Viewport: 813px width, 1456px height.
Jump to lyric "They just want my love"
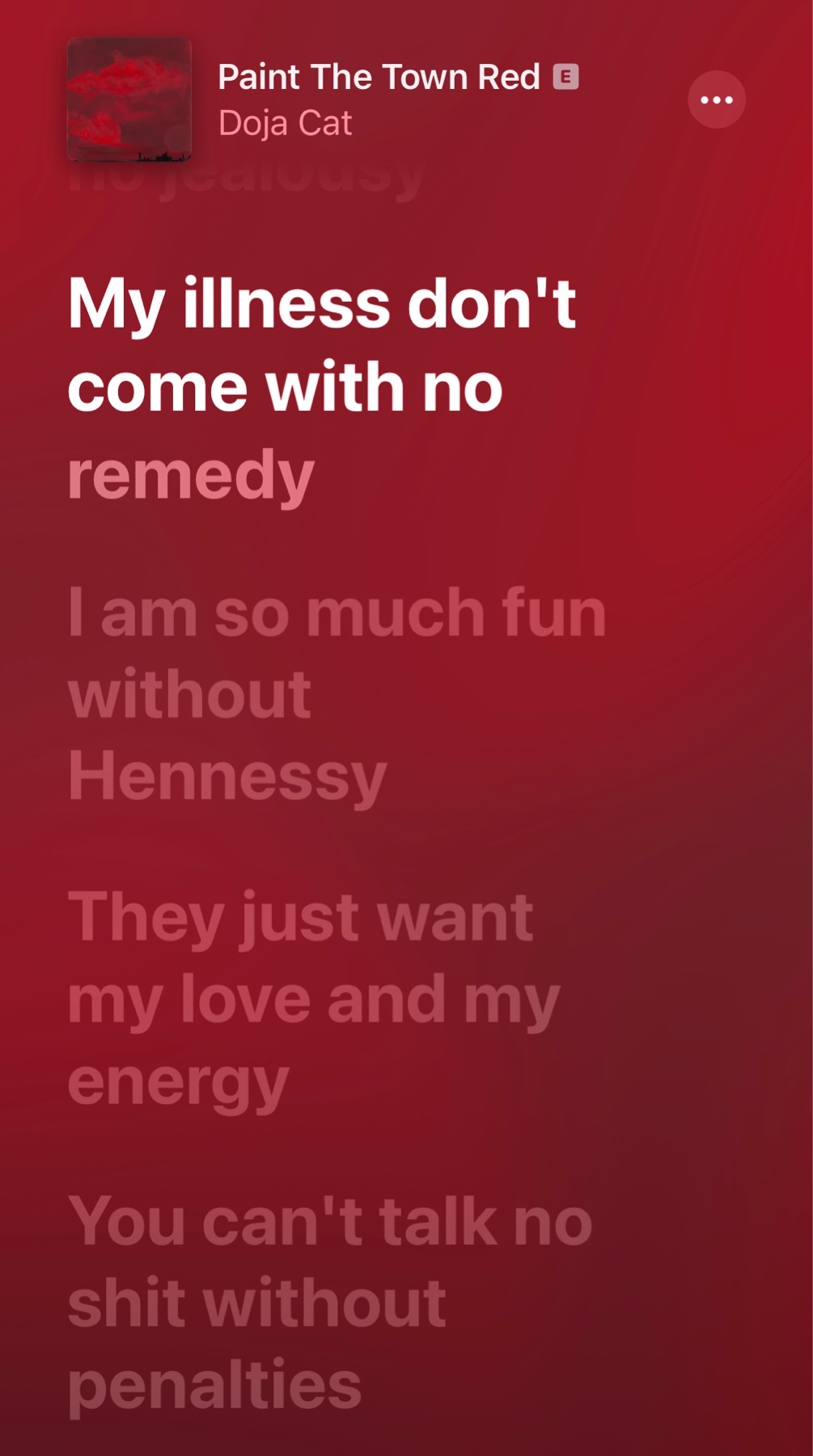(x=314, y=999)
